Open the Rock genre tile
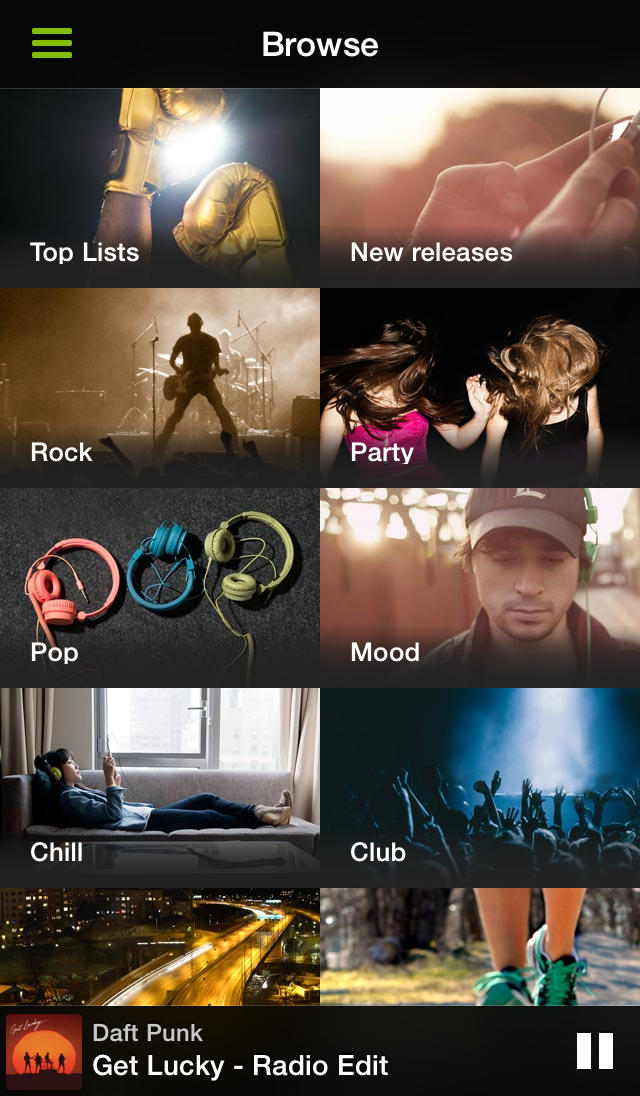 (x=160, y=388)
